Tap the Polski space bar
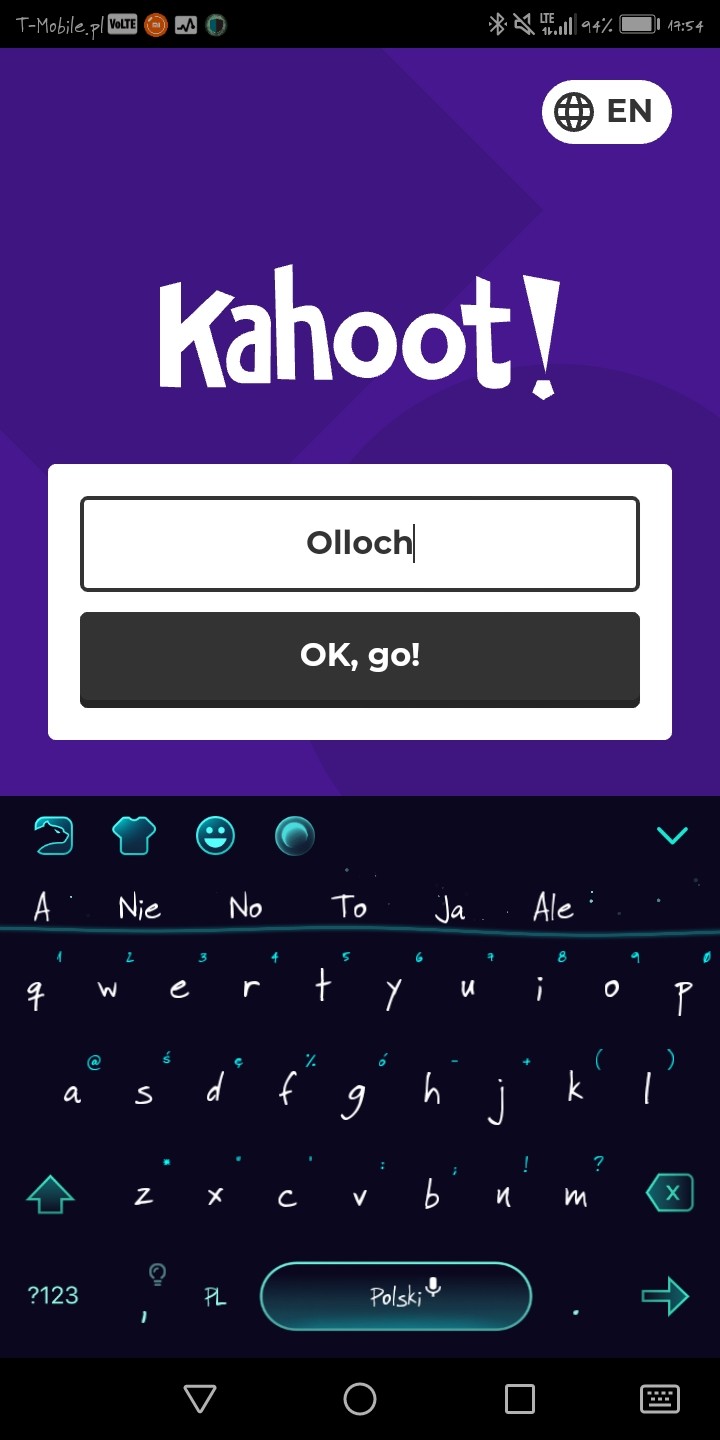This screenshot has height=1440, width=720. (x=396, y=1296)
